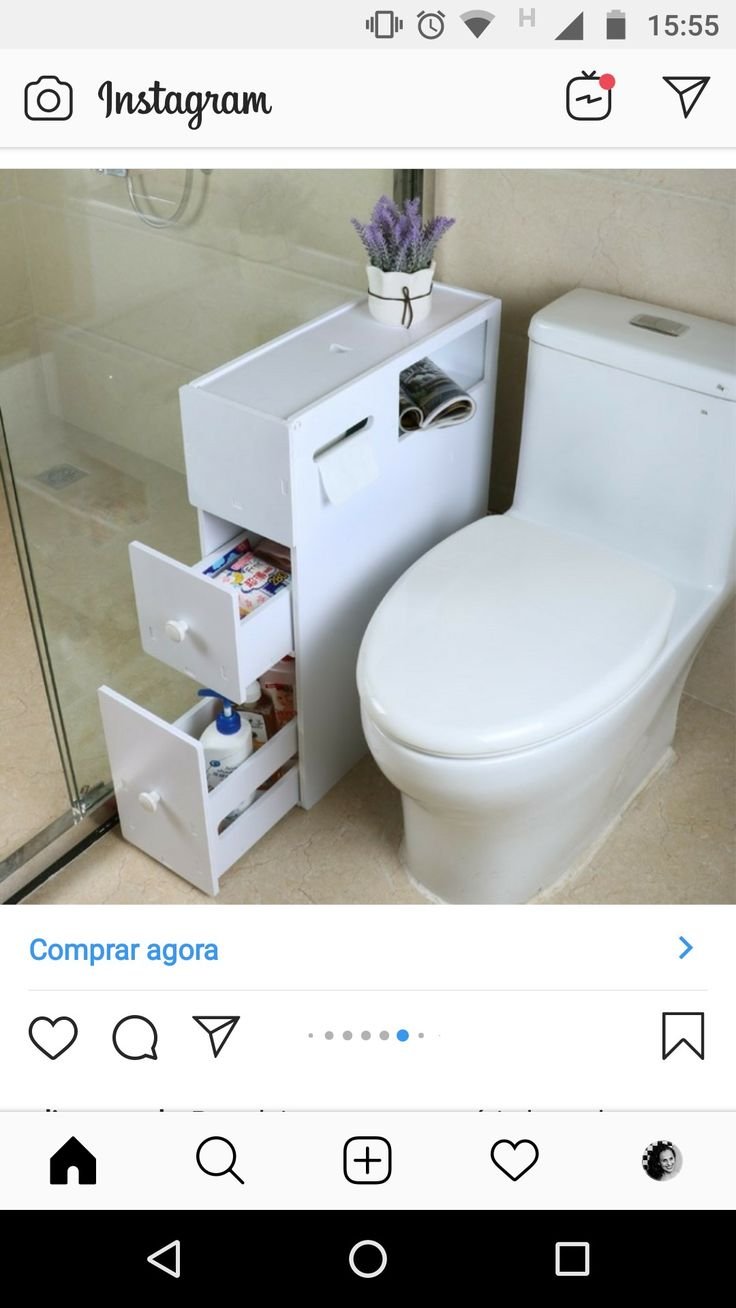Image resolution: width=736 pixels, height=1308 pixels.
Task: Open the Activity heart tab
Action: click(x=514, y=1161)
